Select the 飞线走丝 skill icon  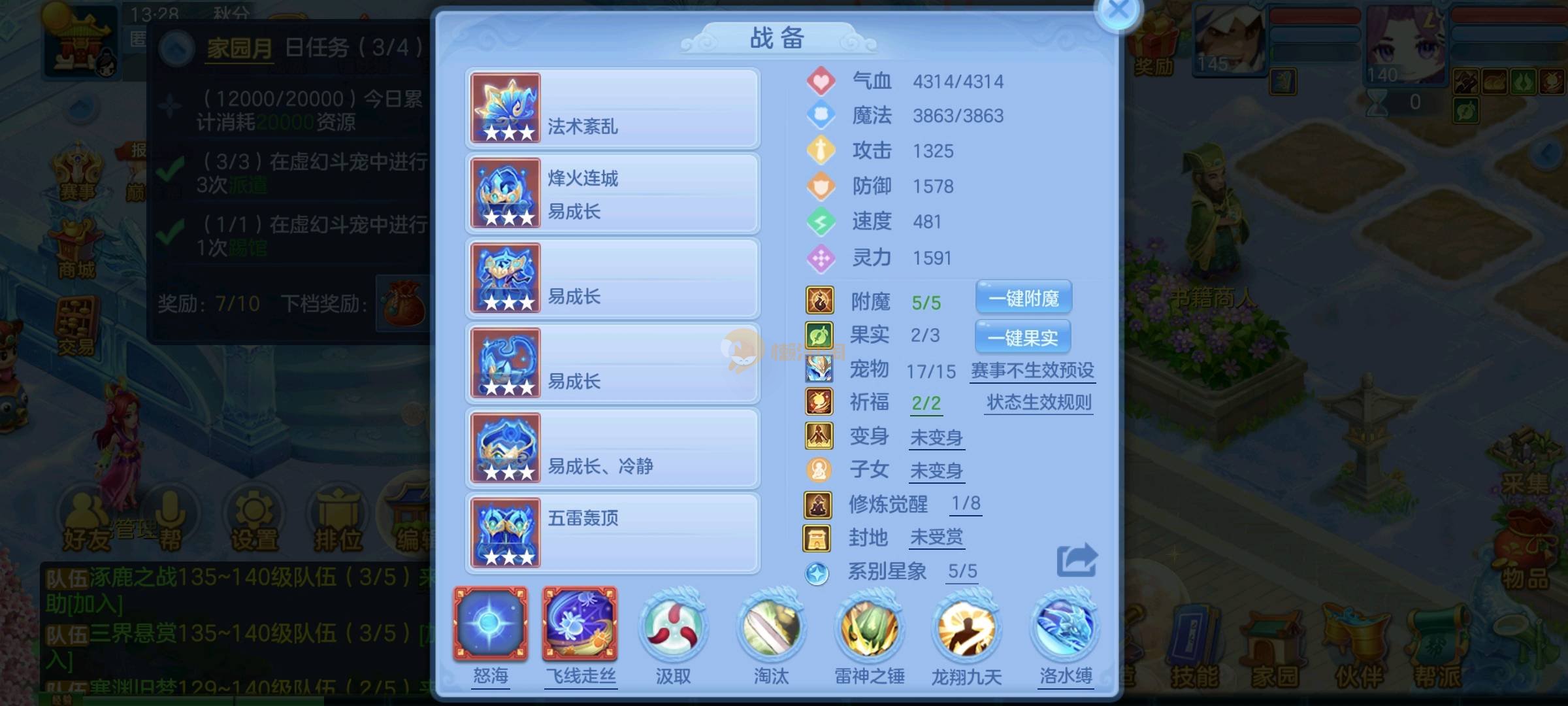tap(580, 624)
